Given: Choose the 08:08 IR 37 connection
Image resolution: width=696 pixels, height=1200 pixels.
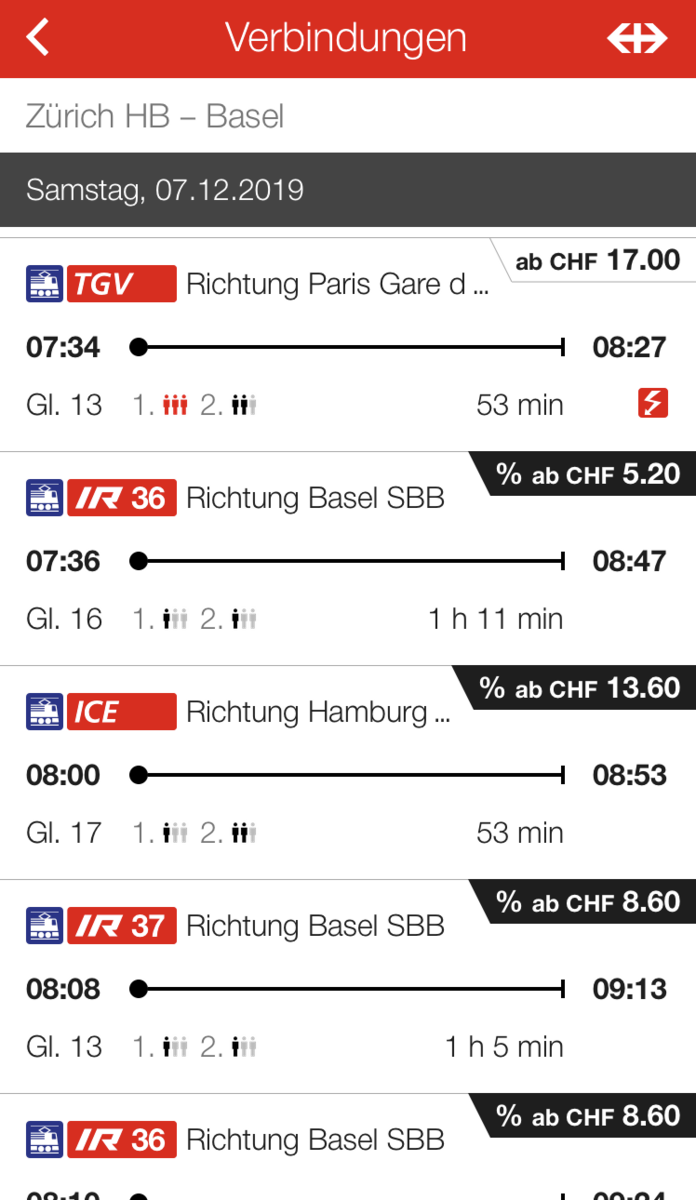Looking at the screenshot, I should click(346, 988).
